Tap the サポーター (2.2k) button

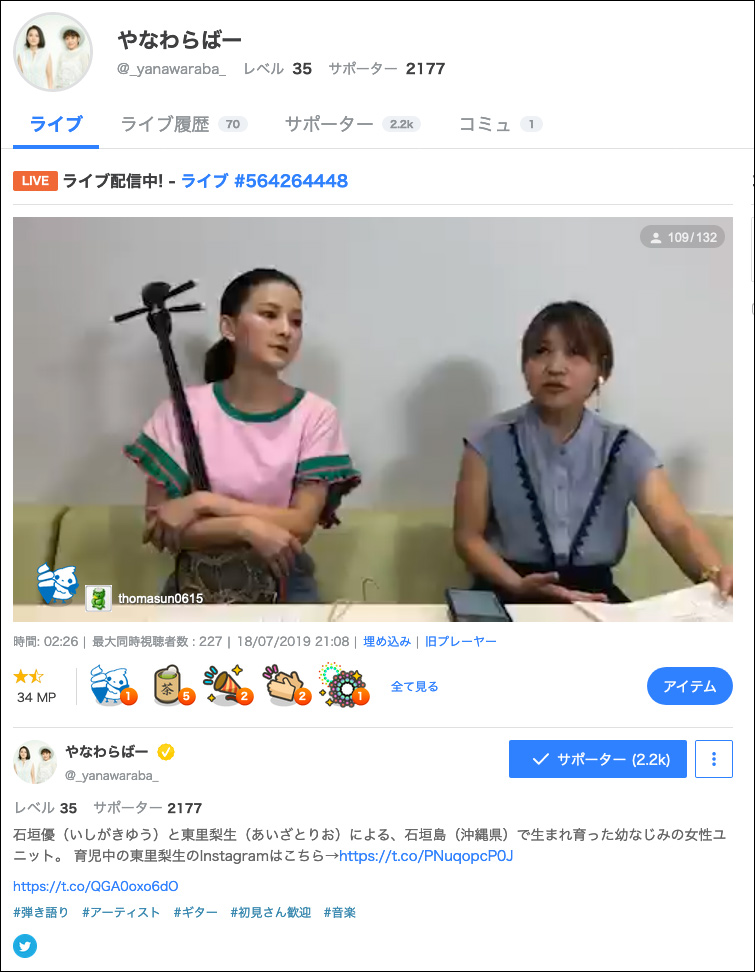coord(598,759)
